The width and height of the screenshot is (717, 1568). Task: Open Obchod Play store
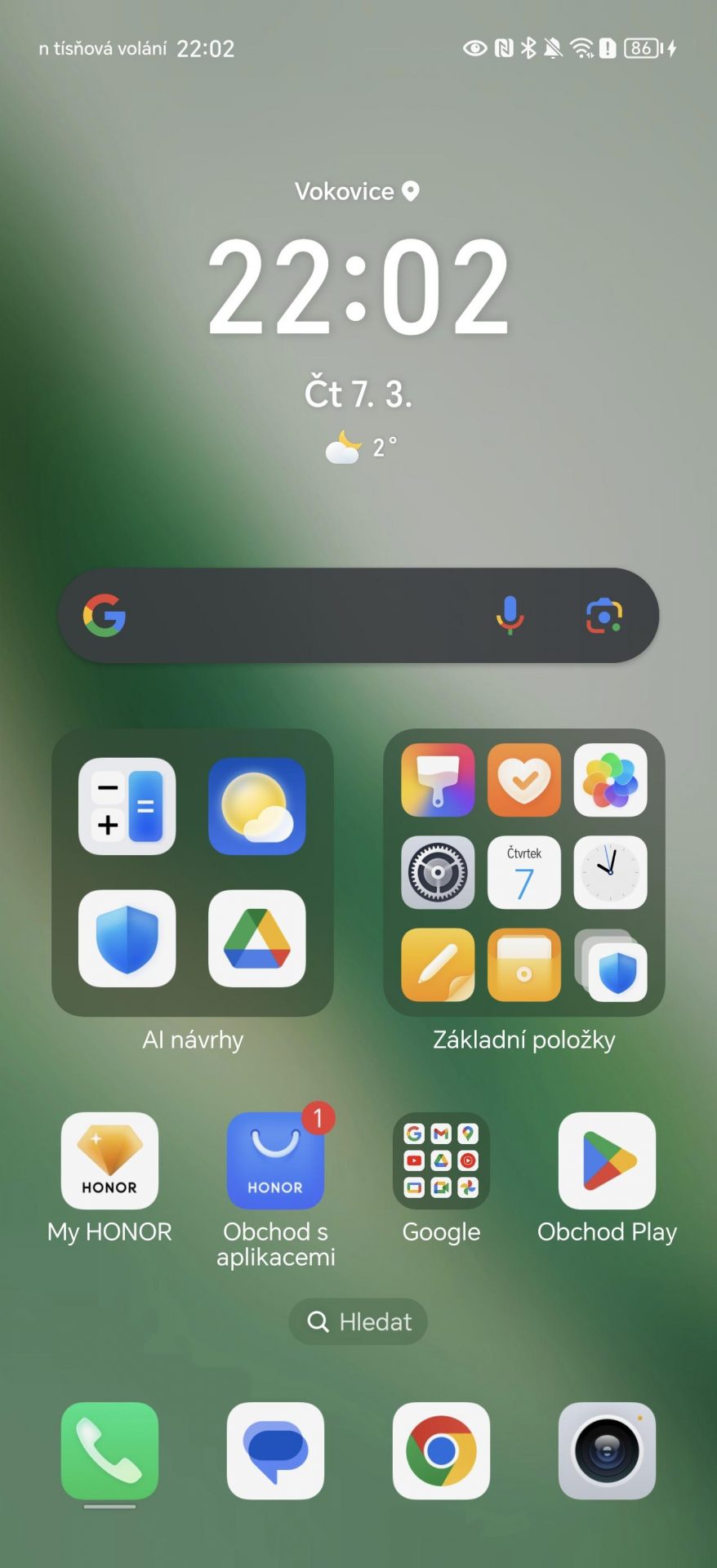607,1160
